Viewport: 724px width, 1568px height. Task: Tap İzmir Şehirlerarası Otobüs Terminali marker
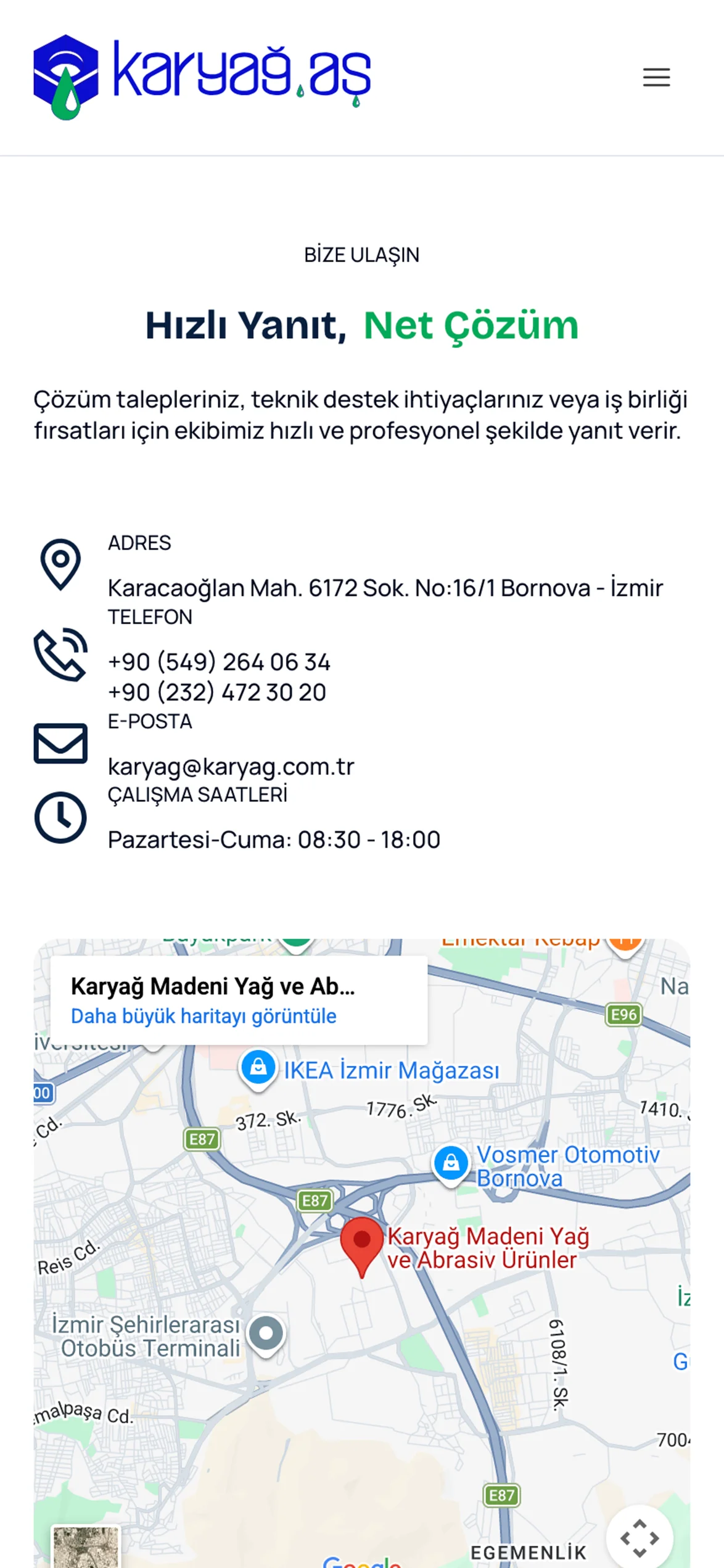click(x=266, y=1334)
